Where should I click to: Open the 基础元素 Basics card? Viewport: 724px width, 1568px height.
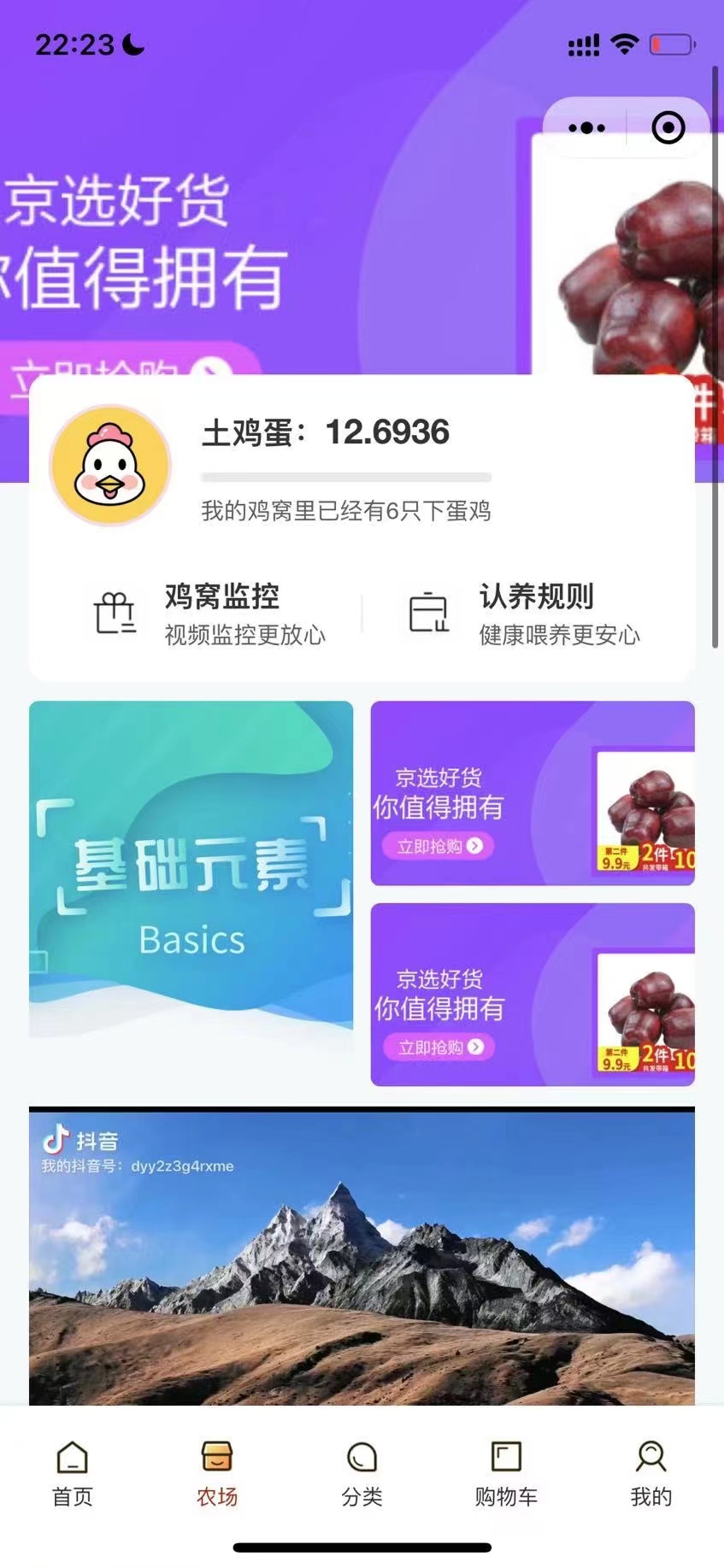point(191,869)
